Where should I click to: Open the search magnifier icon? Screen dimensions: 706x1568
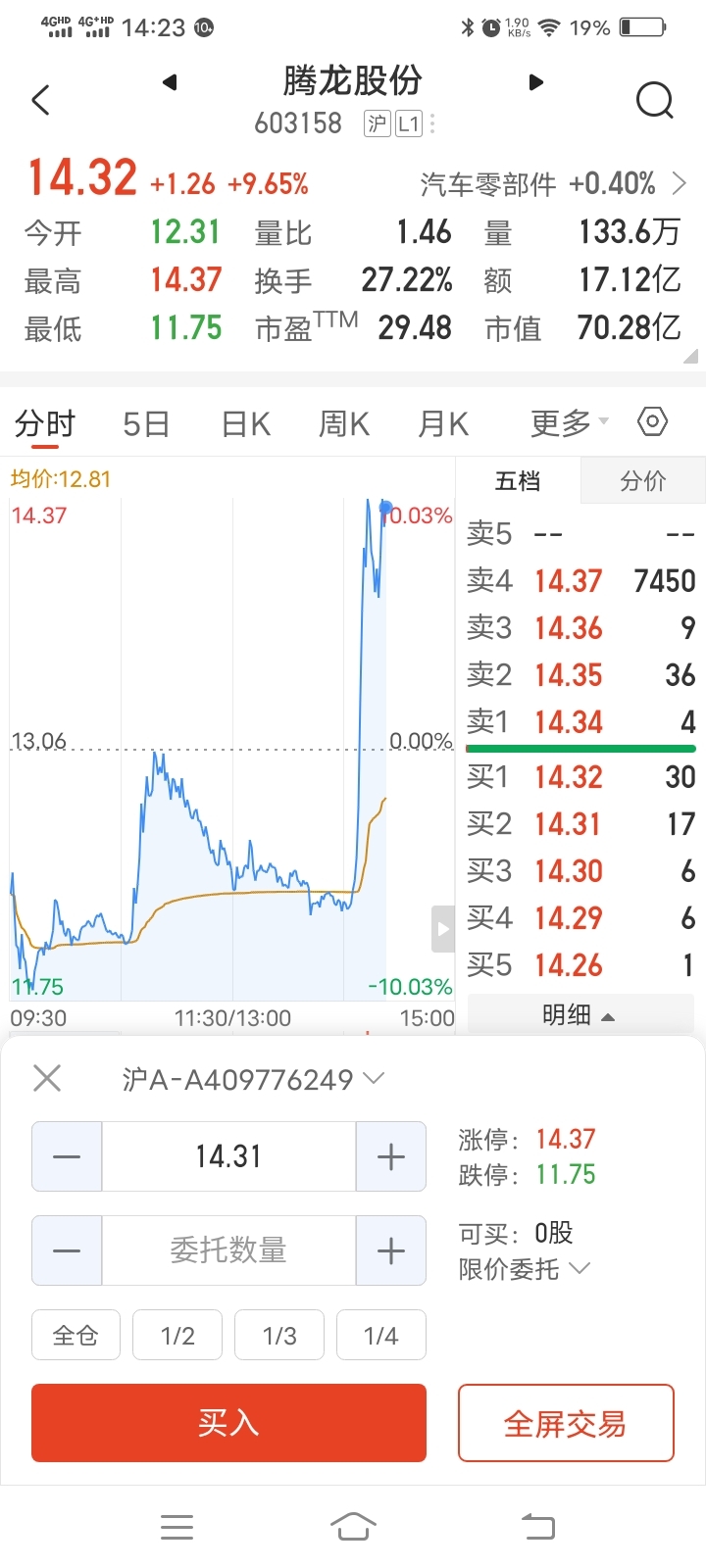coord(654,99)
